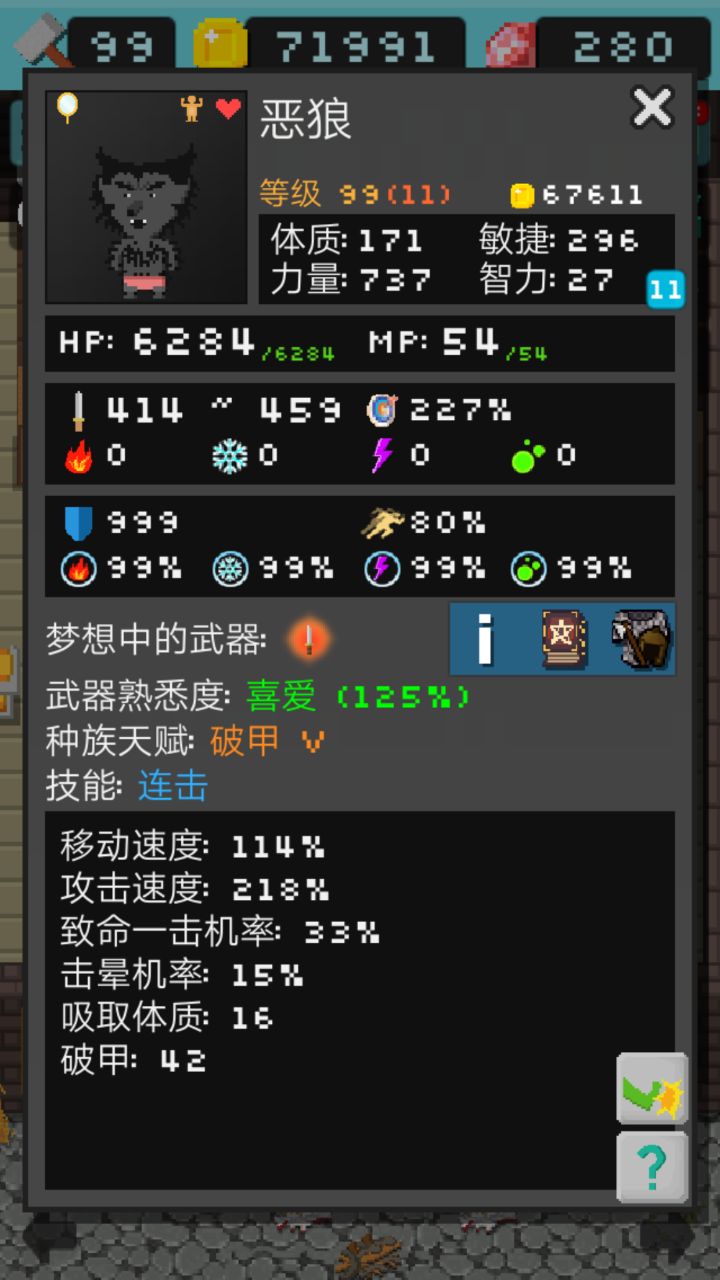Tap the 连击 skill link

pos(173,787)
